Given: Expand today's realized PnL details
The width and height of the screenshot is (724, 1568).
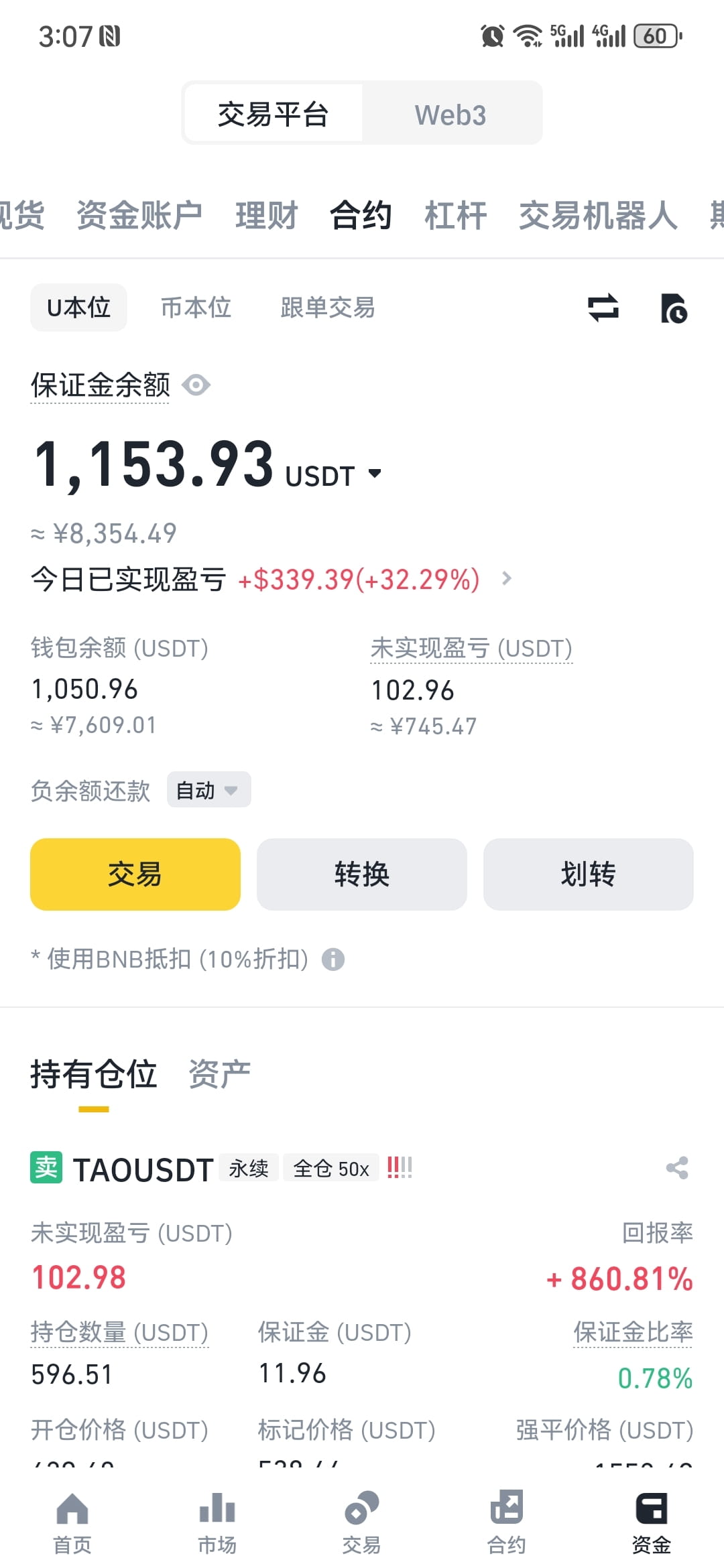Looking at the screenshot, I should [x=507, y=578].
